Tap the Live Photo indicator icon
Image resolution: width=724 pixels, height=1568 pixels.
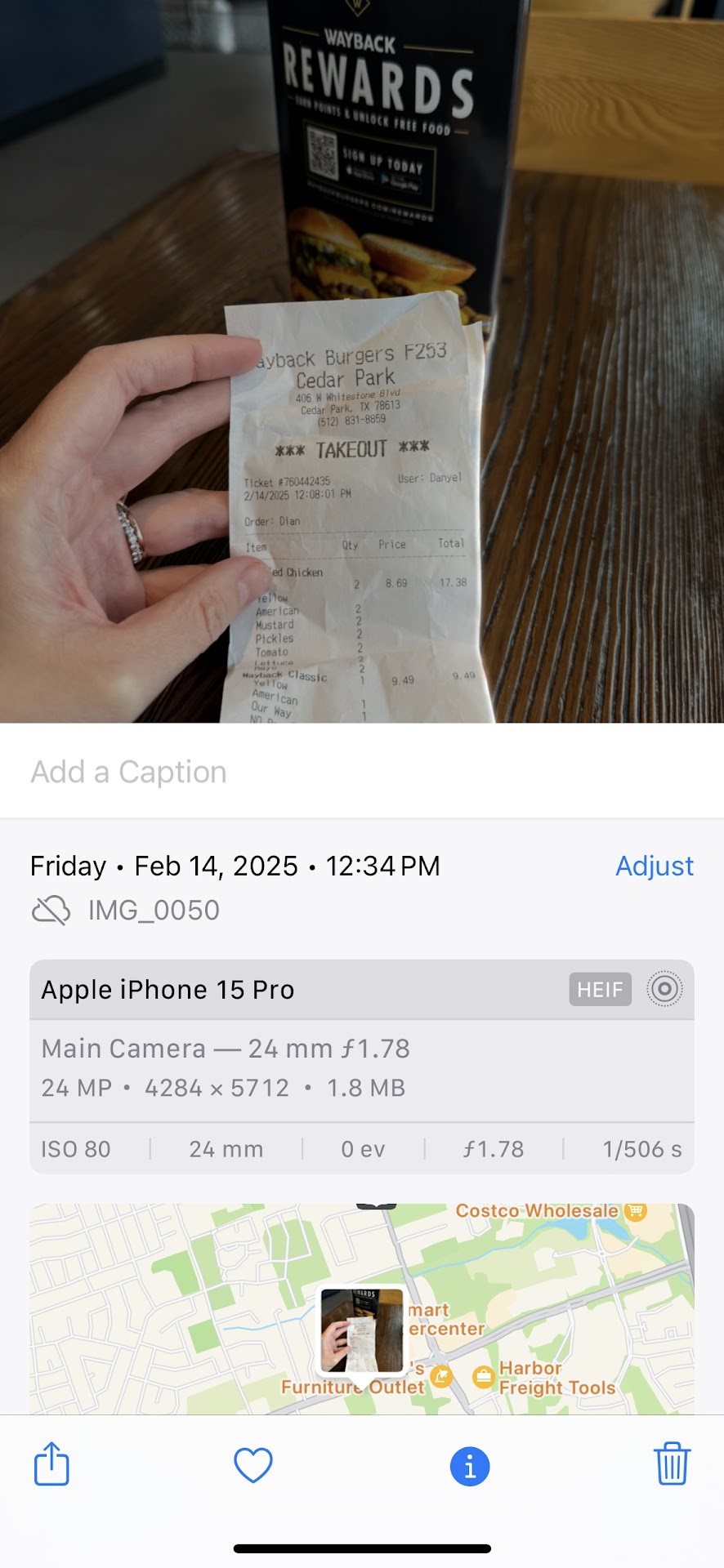[x=664, y=989]
